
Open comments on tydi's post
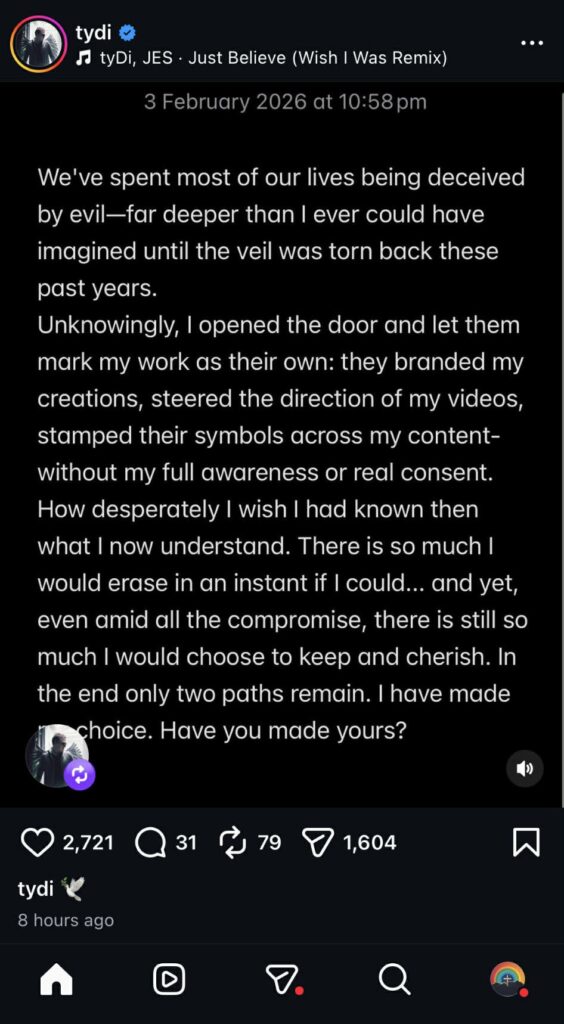point(150,842)
